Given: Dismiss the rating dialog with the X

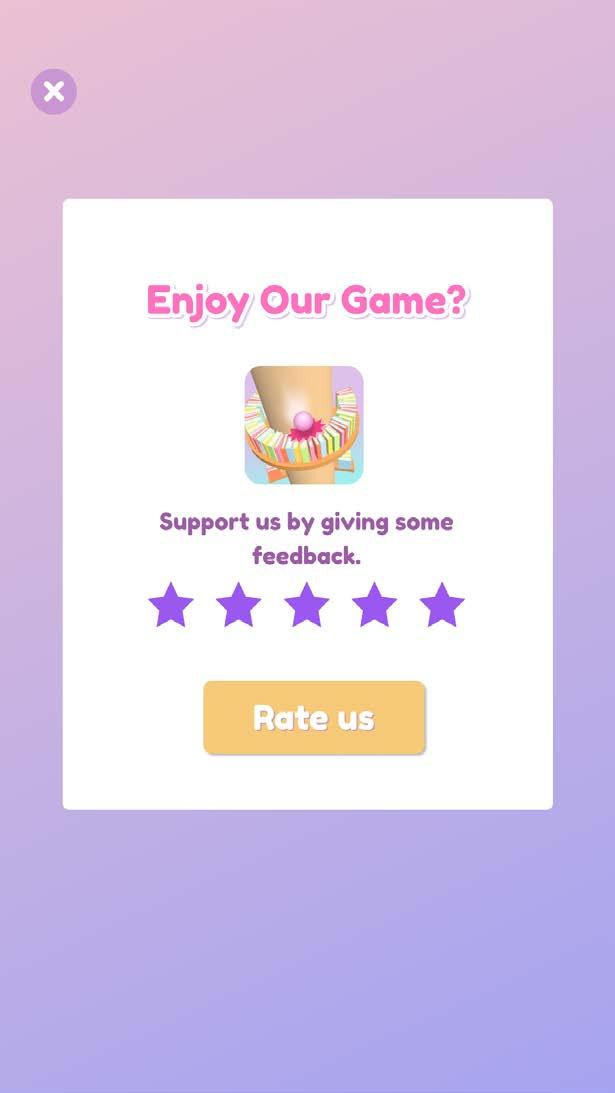Looking at the screenshot, I should click(x=54, y=92).
